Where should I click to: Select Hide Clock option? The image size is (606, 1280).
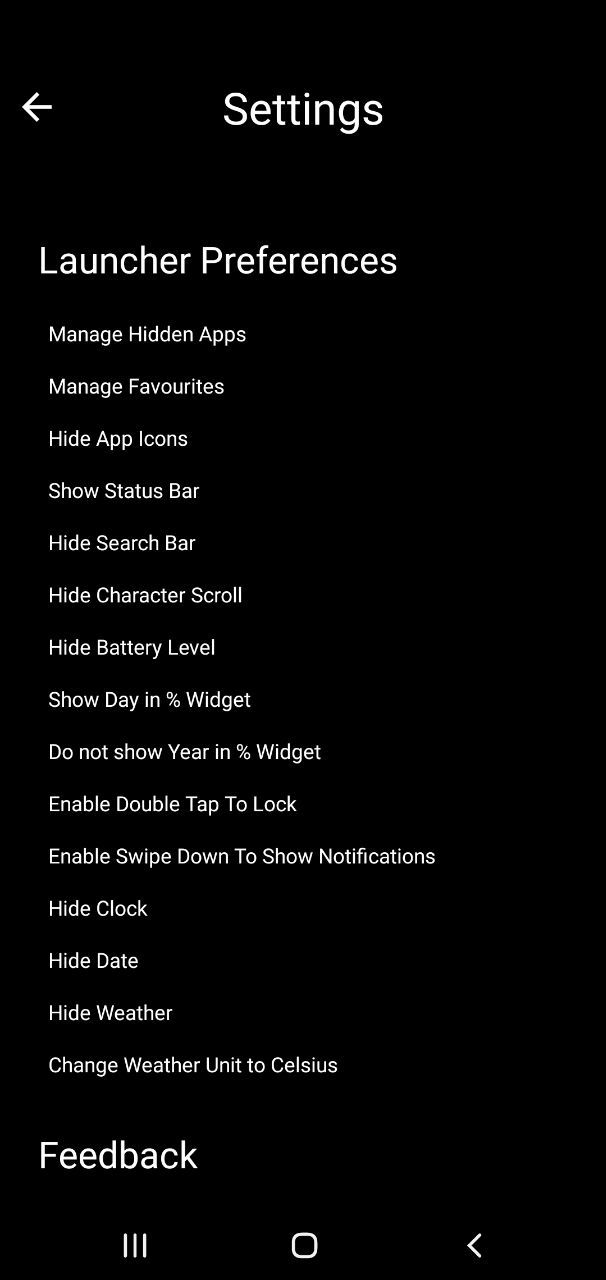point(98,908)
